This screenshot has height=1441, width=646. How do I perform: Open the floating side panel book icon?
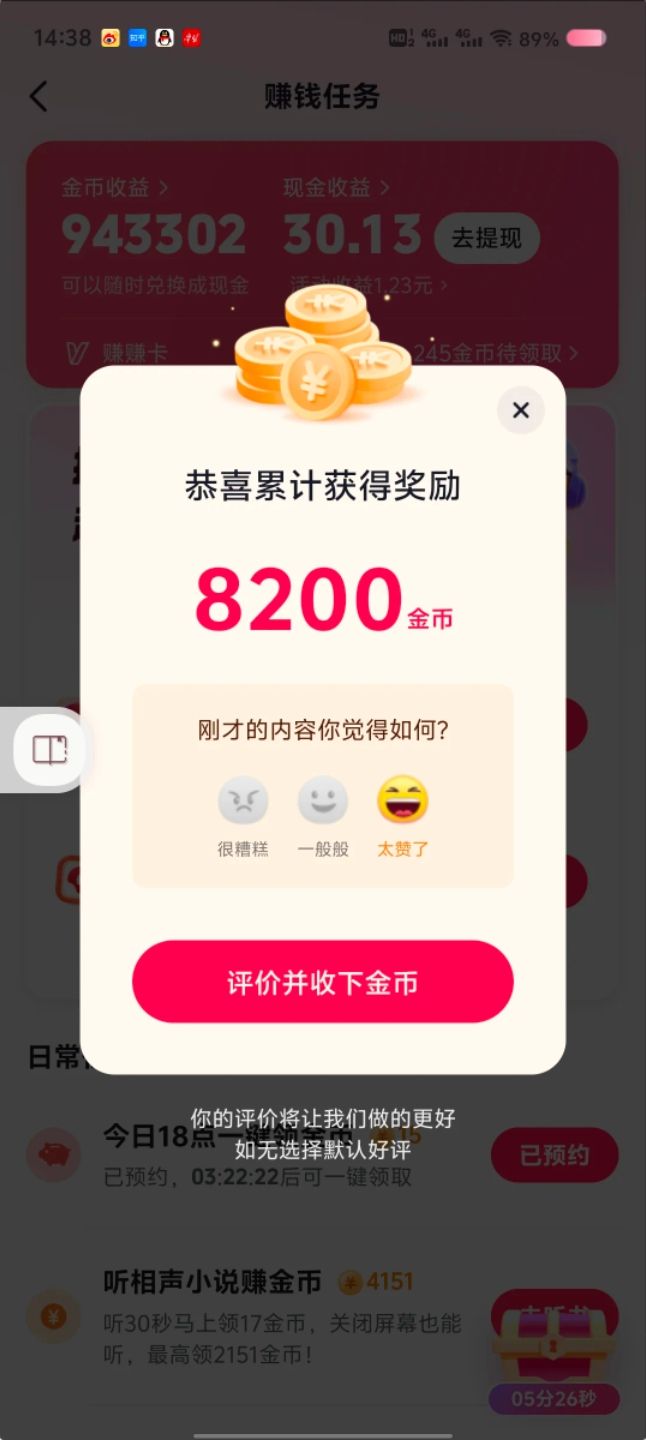coord(49,750)
